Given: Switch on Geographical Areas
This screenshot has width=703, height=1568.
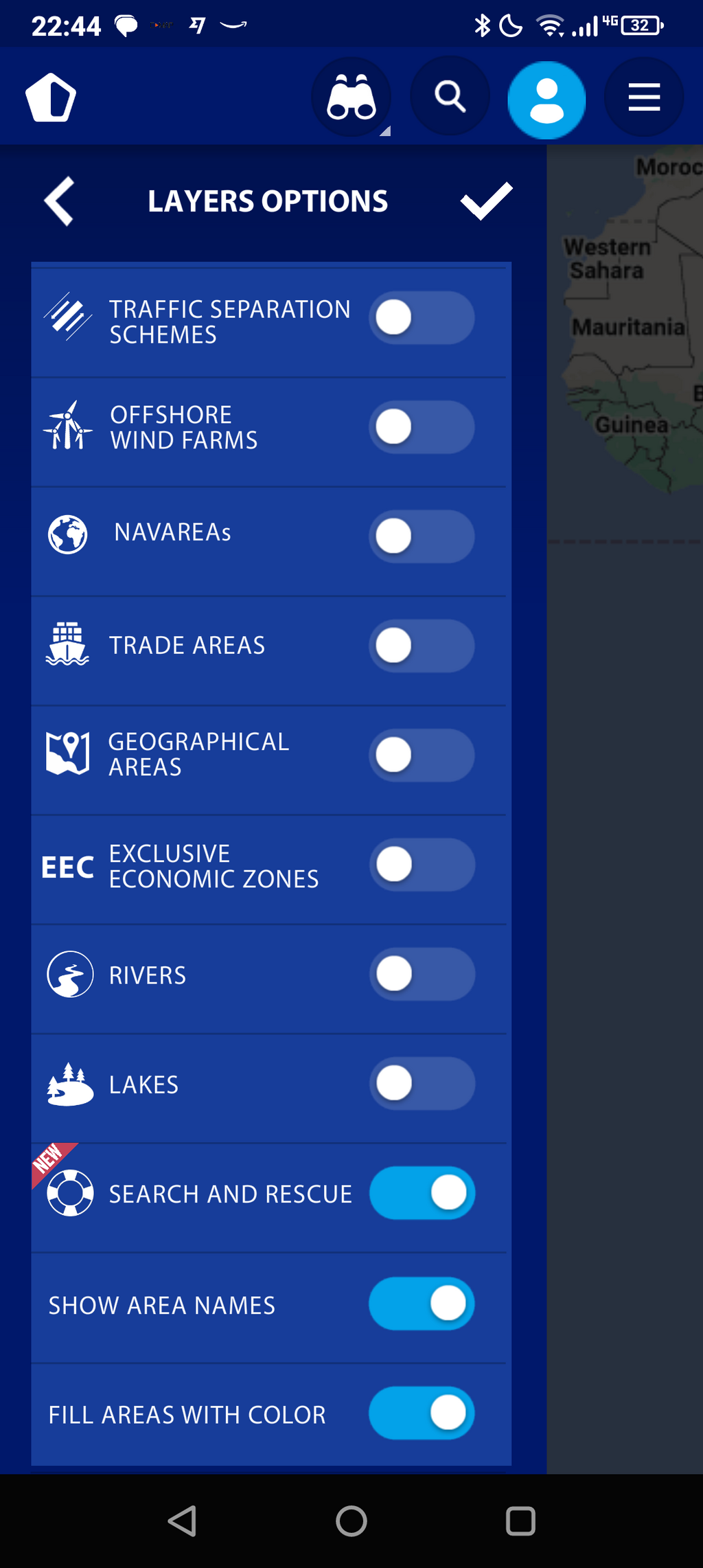Looking at the screenshot, I should [422, 755].
